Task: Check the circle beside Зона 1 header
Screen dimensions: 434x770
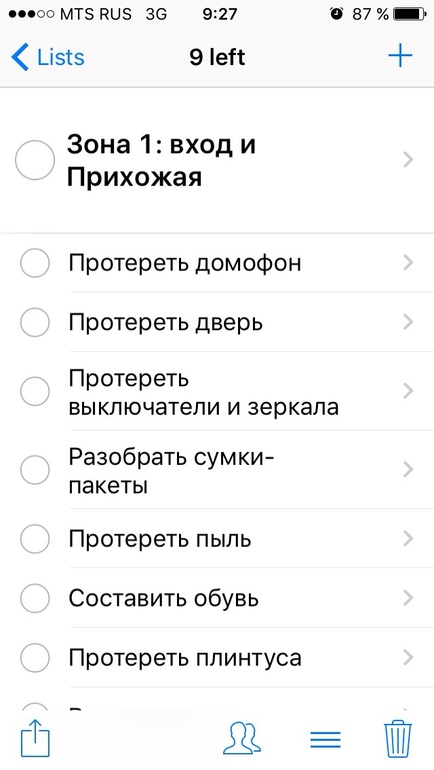Action: [x=35, y=160]
